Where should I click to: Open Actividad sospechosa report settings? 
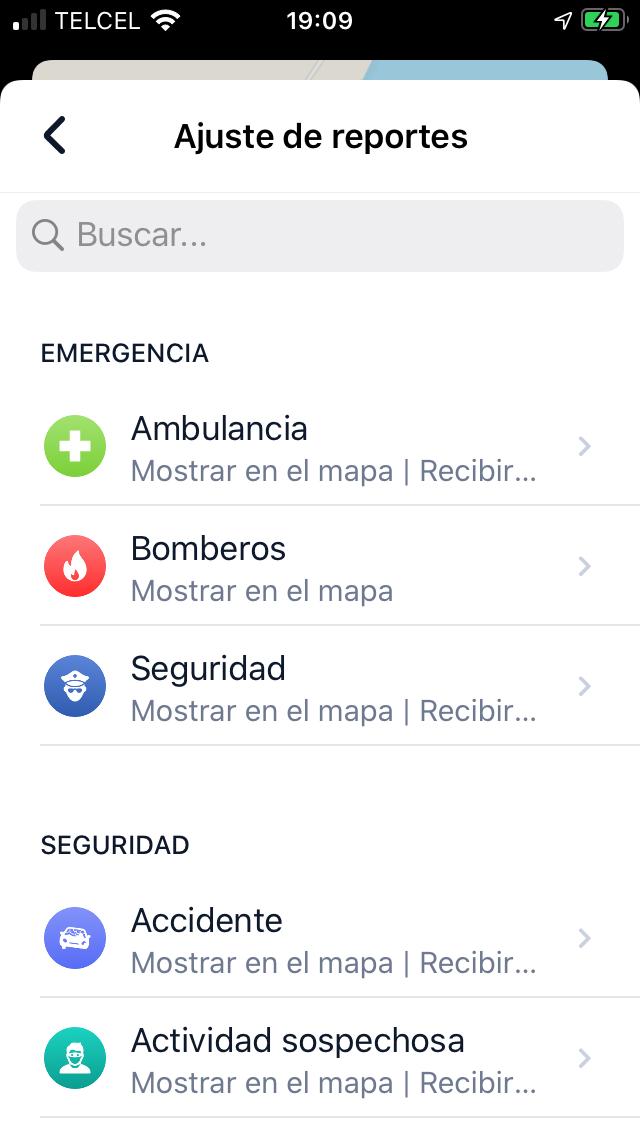(x=320, y=1058)
